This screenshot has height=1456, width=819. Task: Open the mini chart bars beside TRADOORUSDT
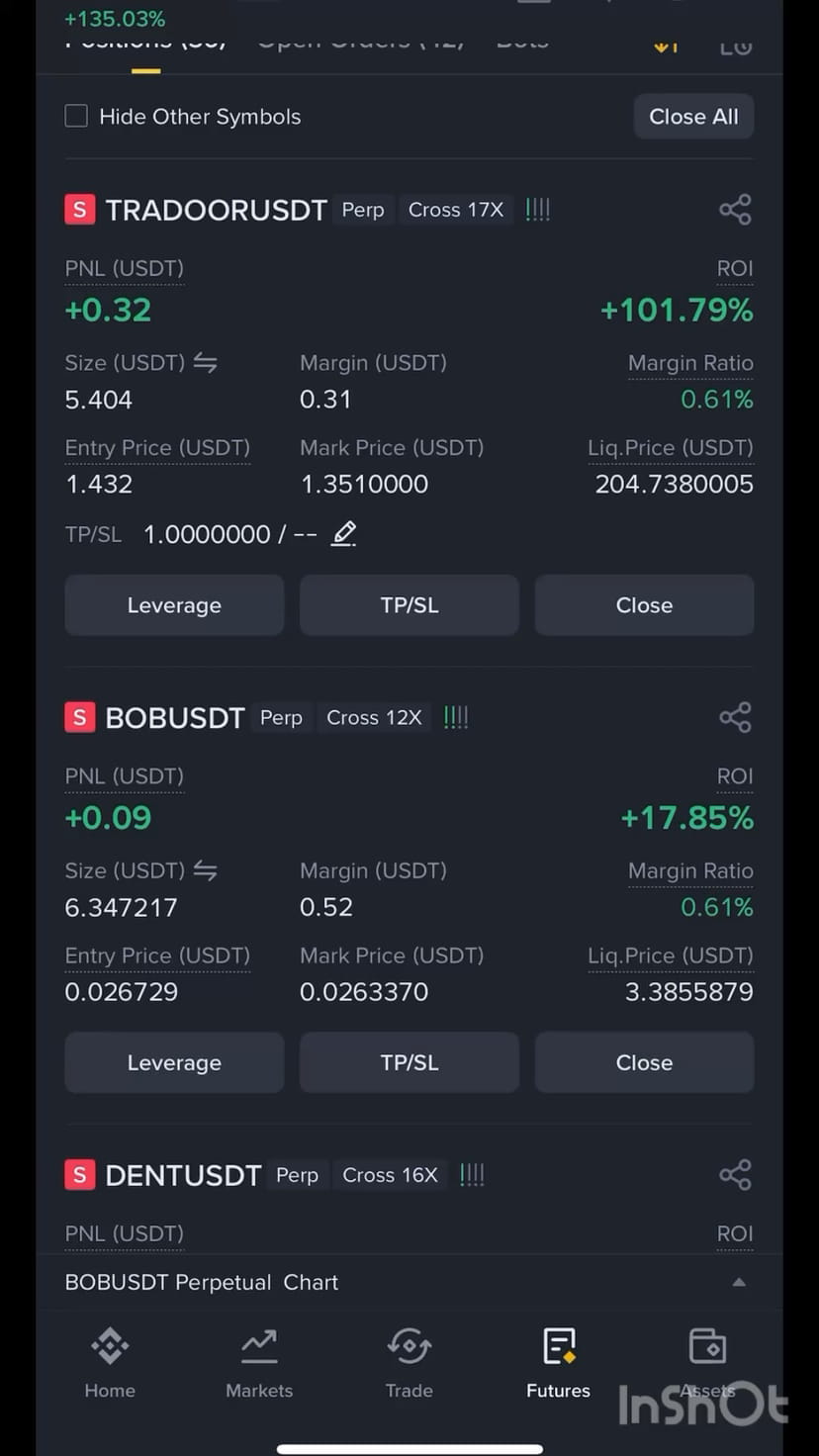pos(537,209)
